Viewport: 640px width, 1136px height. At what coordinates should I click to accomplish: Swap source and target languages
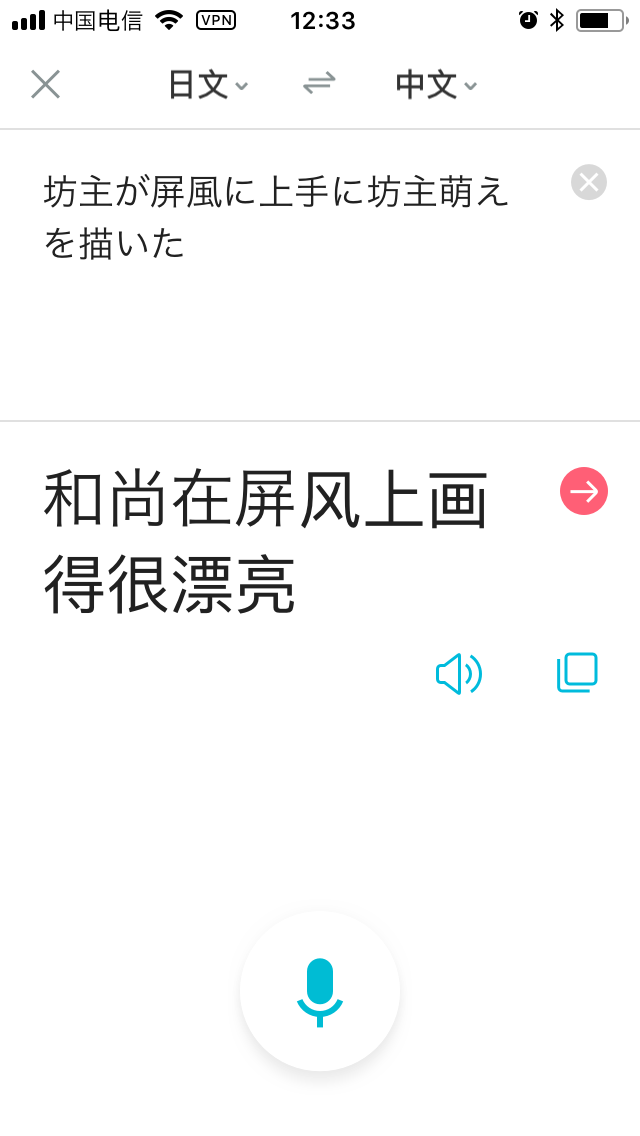click(319, 83)
